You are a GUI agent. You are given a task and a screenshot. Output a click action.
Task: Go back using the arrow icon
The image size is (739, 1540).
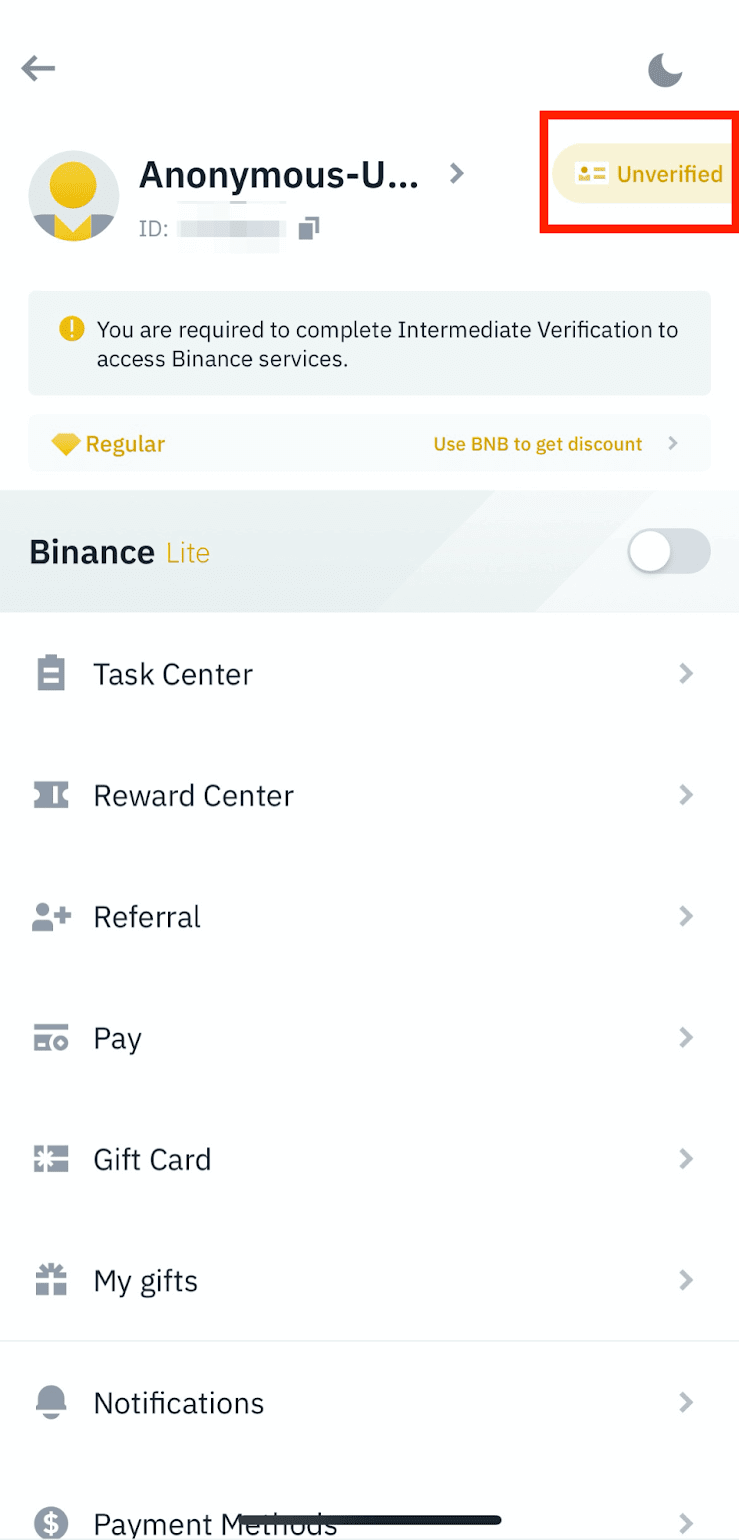click(38, 68)
